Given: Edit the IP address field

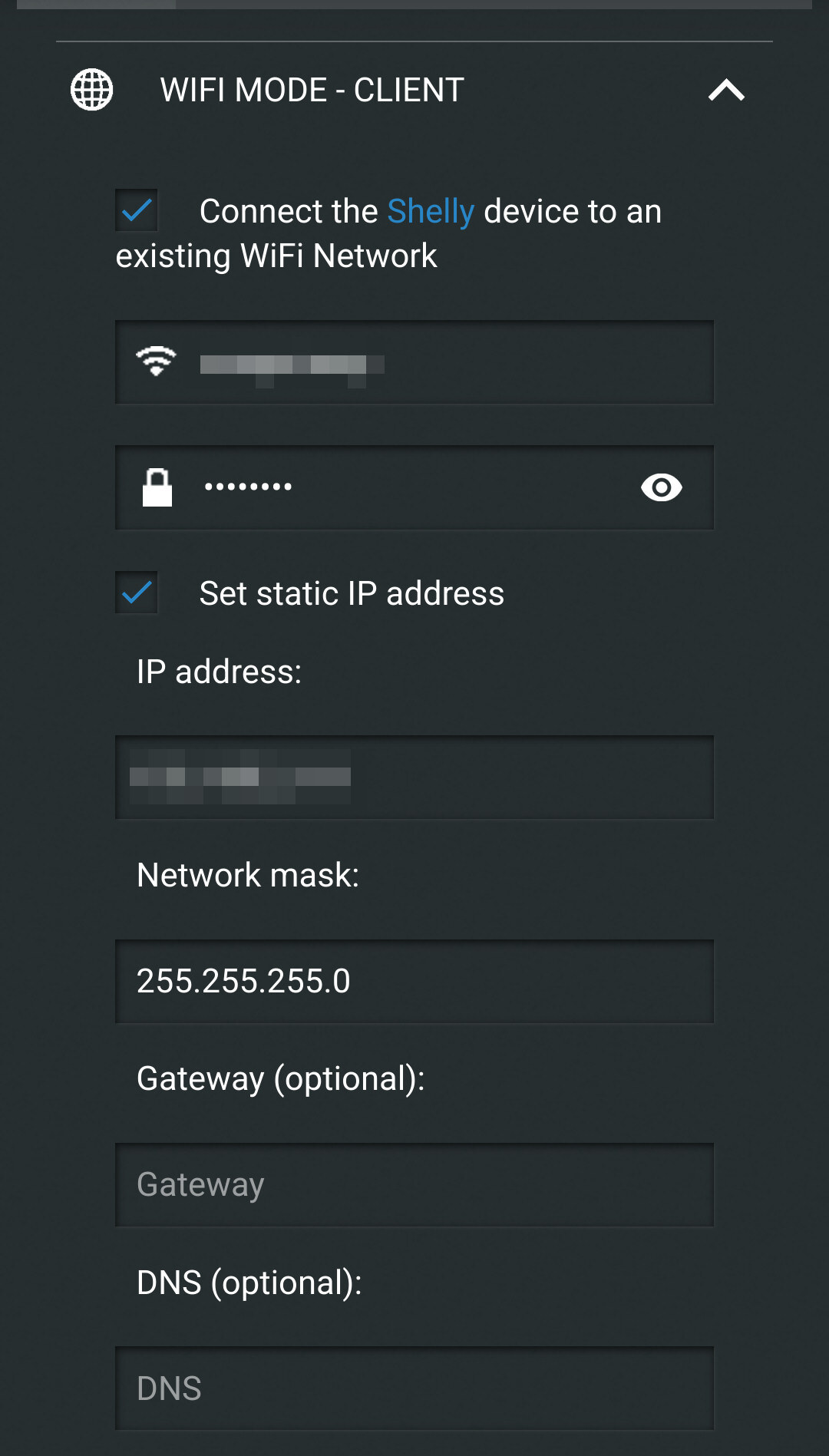Looking at the screenshot, I should [x=414, y=778].
